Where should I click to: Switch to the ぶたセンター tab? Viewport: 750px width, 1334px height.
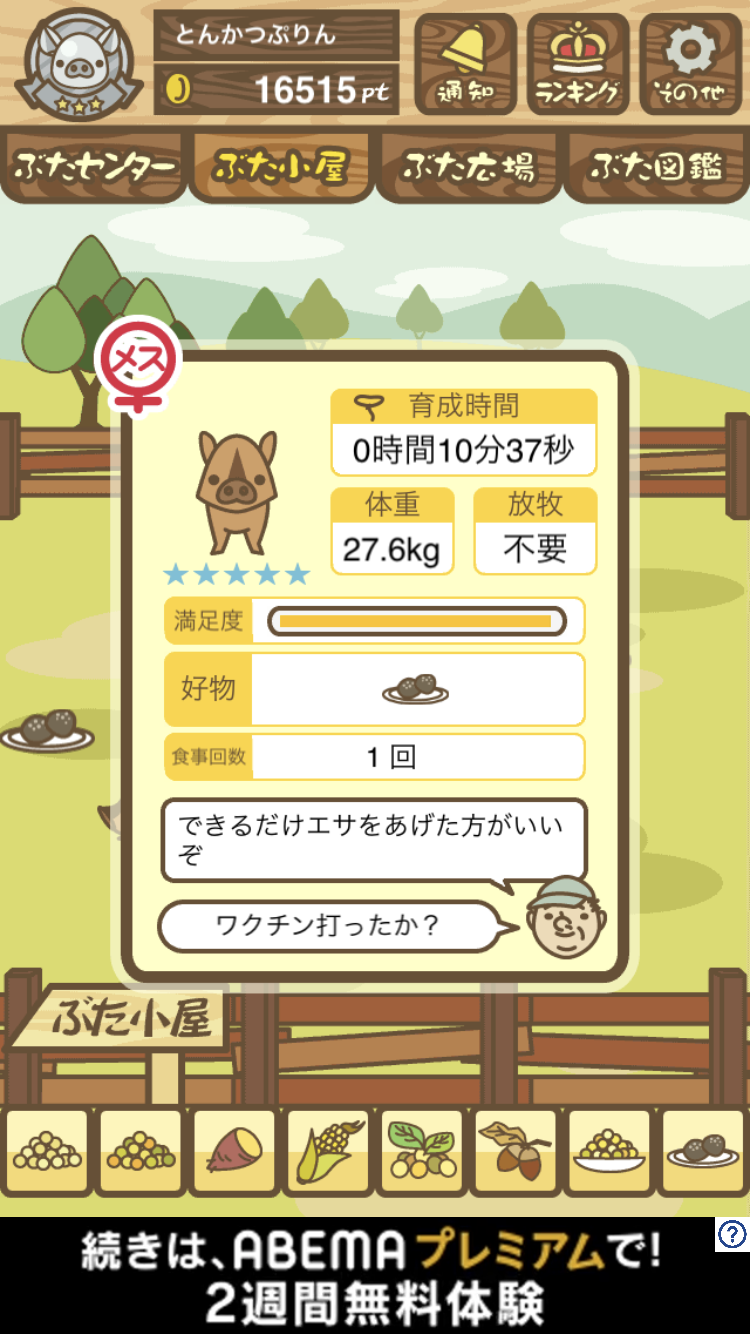(95, 166)
